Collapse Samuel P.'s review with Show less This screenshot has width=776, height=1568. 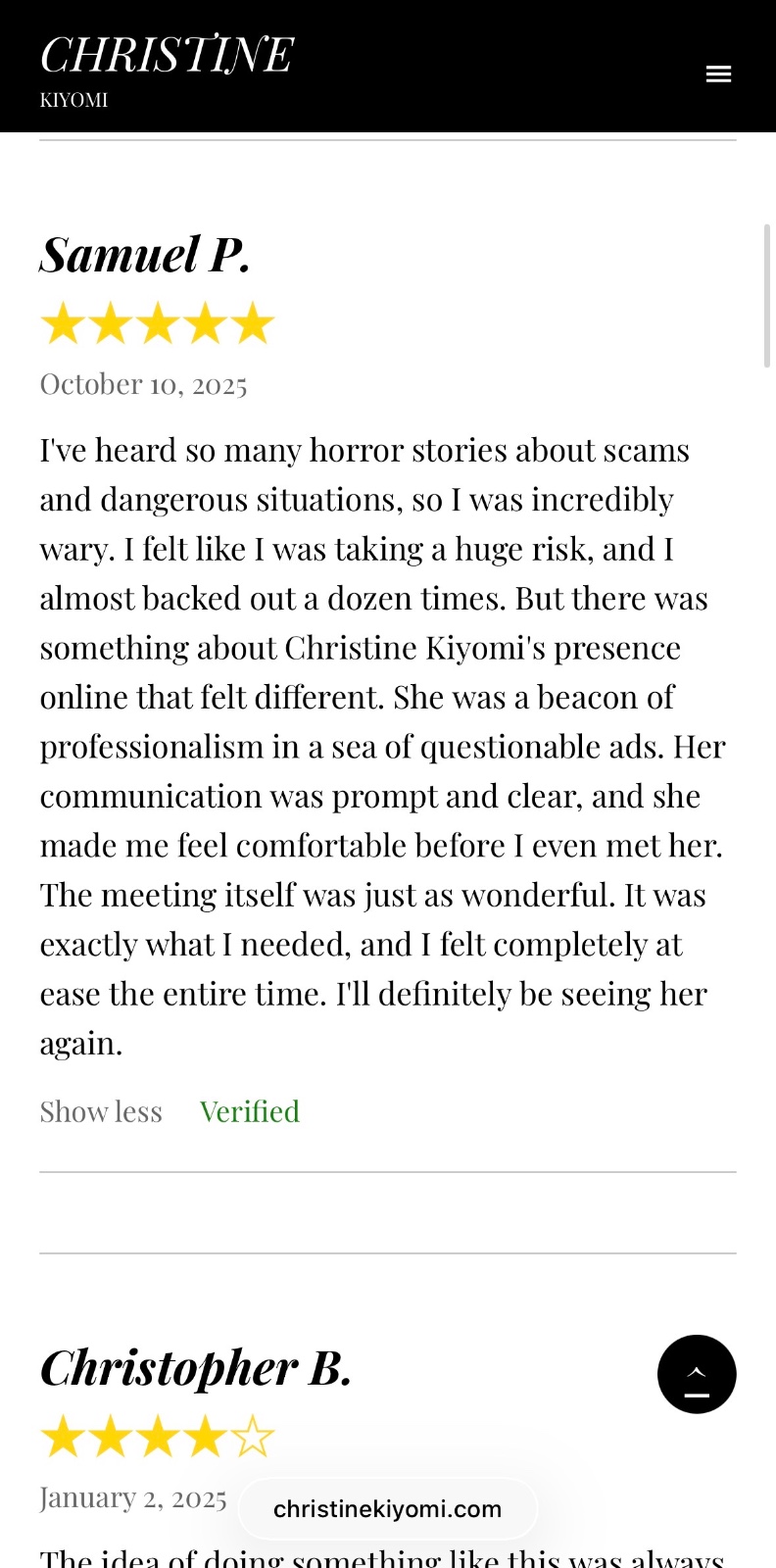101,1111
